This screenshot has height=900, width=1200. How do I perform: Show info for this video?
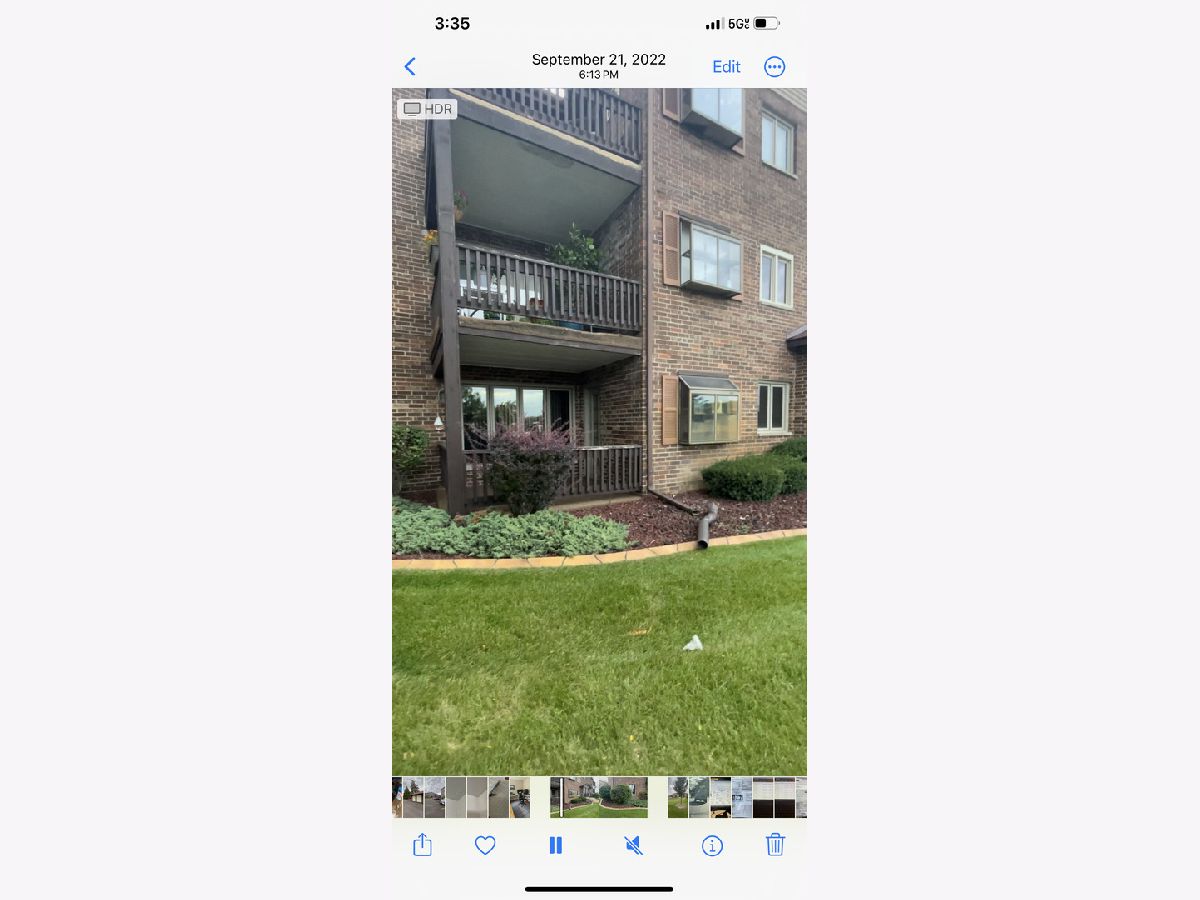tap(712, 846)
